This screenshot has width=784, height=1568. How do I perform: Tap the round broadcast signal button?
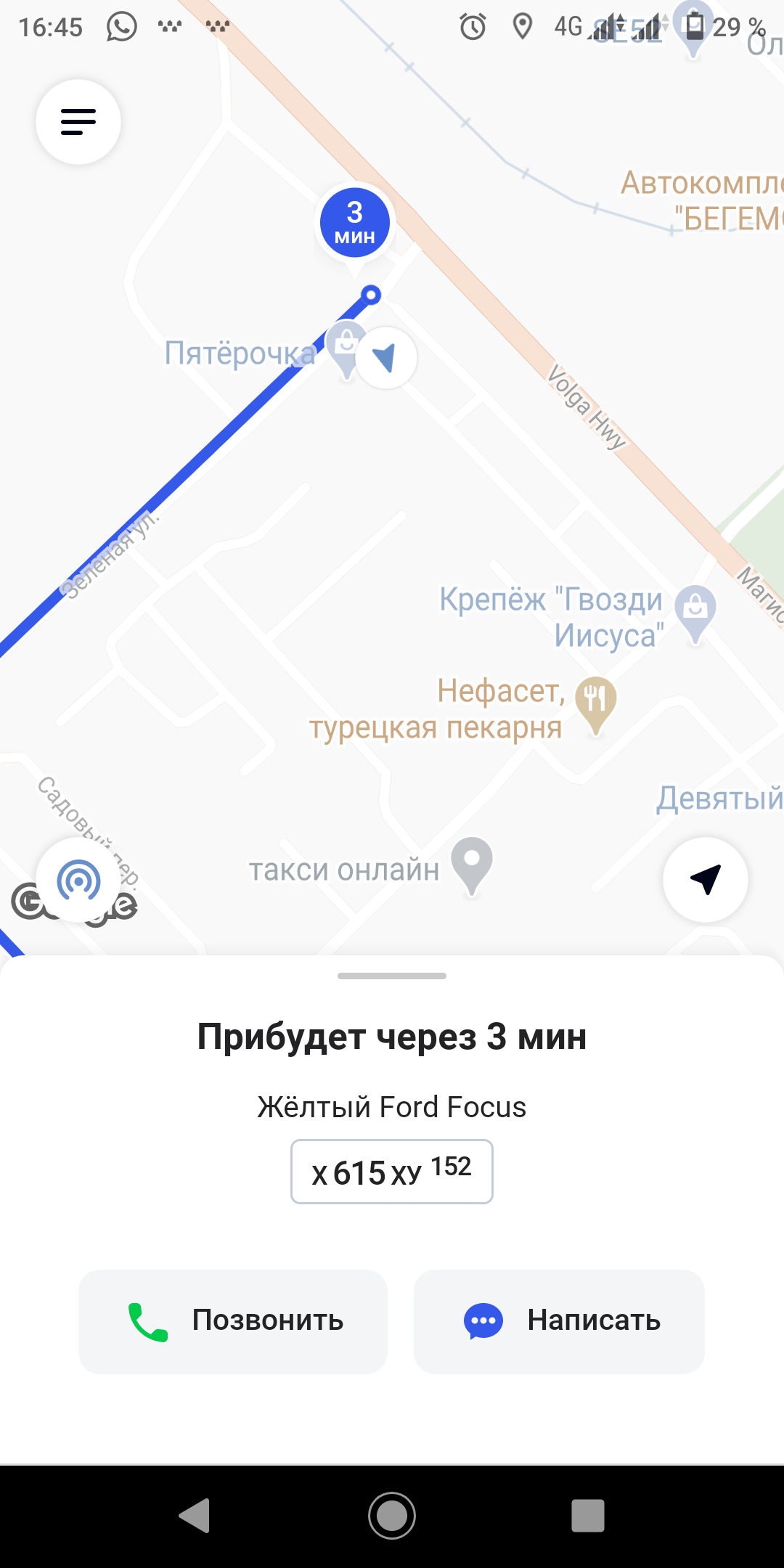click(78, 880)
